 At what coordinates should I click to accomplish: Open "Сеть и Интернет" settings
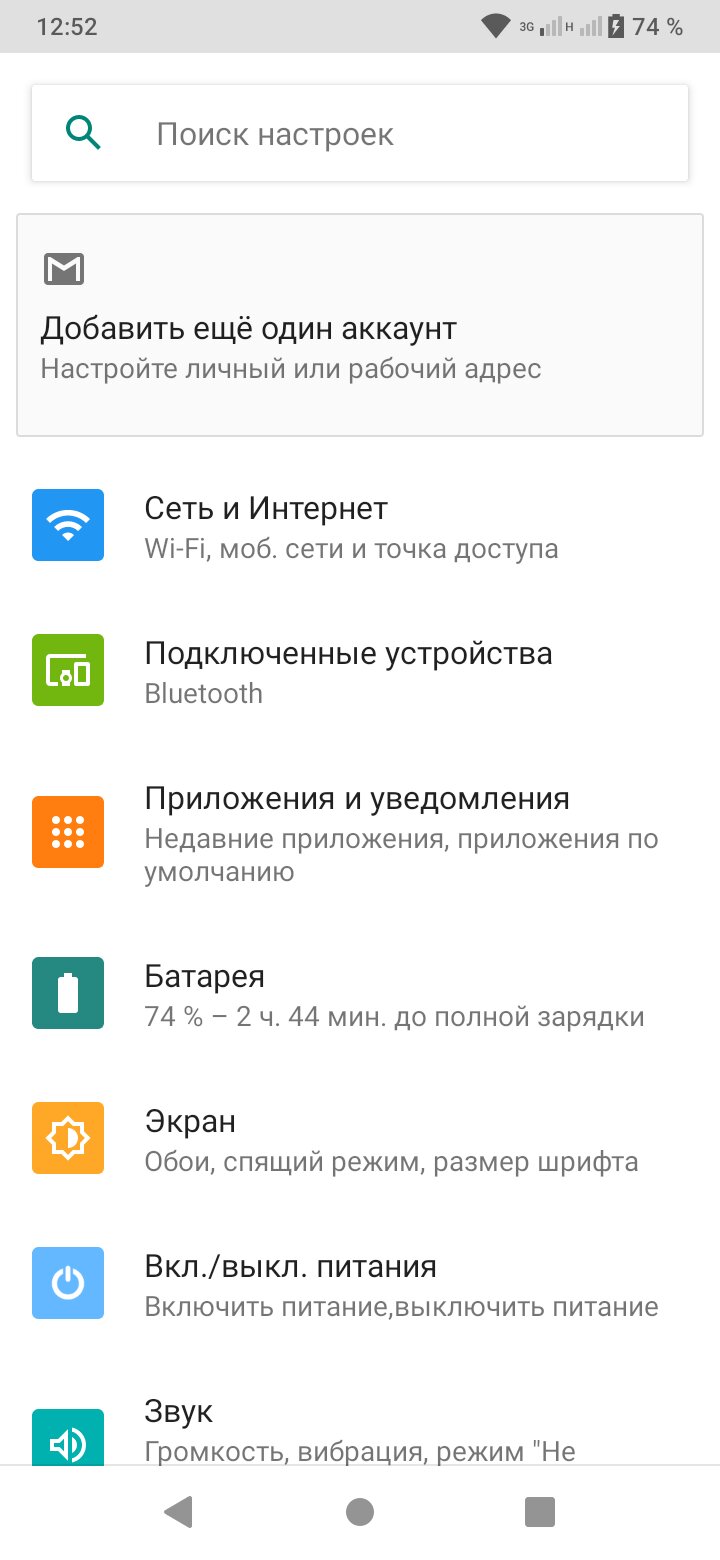pos(360,526)
